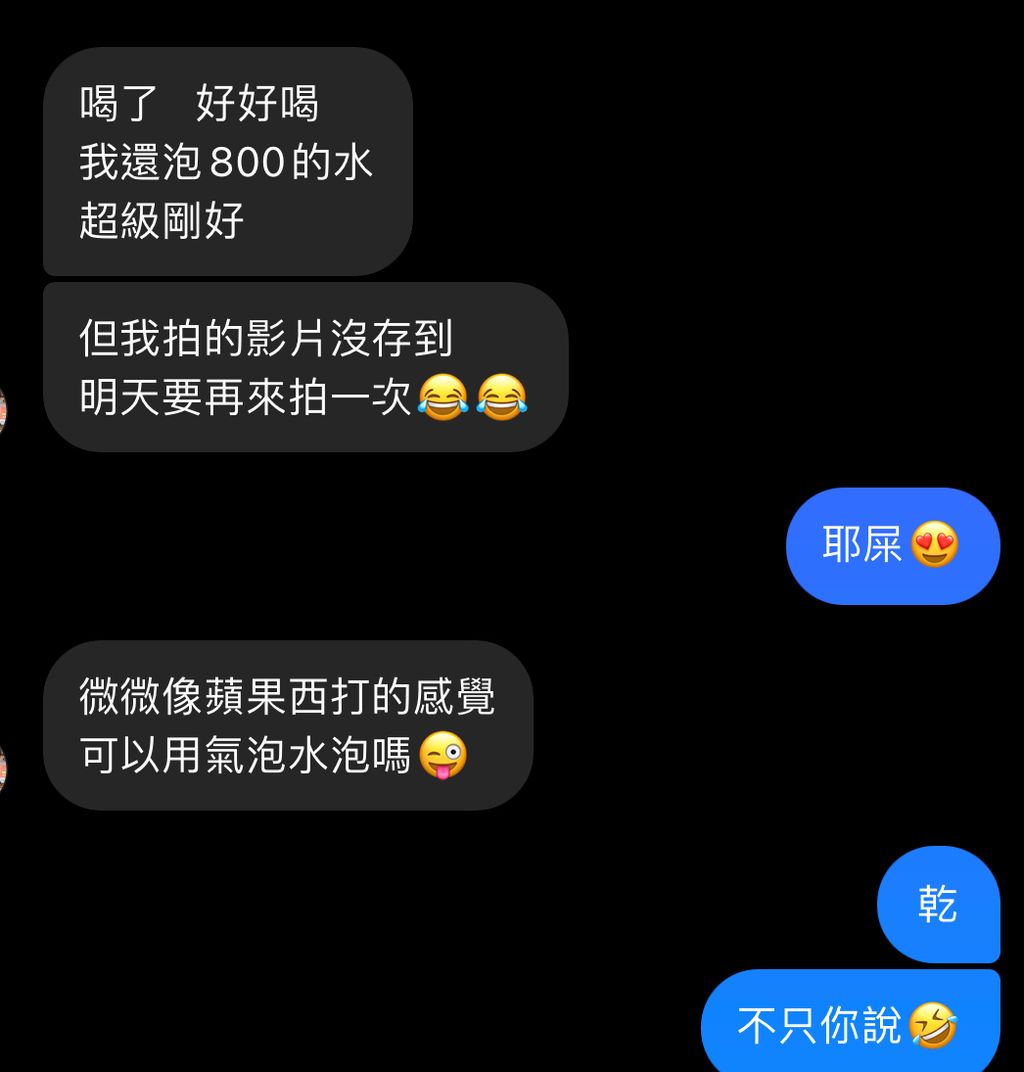Open sender avatar beside the 明天要再來拍一次 message

[3, 411]
